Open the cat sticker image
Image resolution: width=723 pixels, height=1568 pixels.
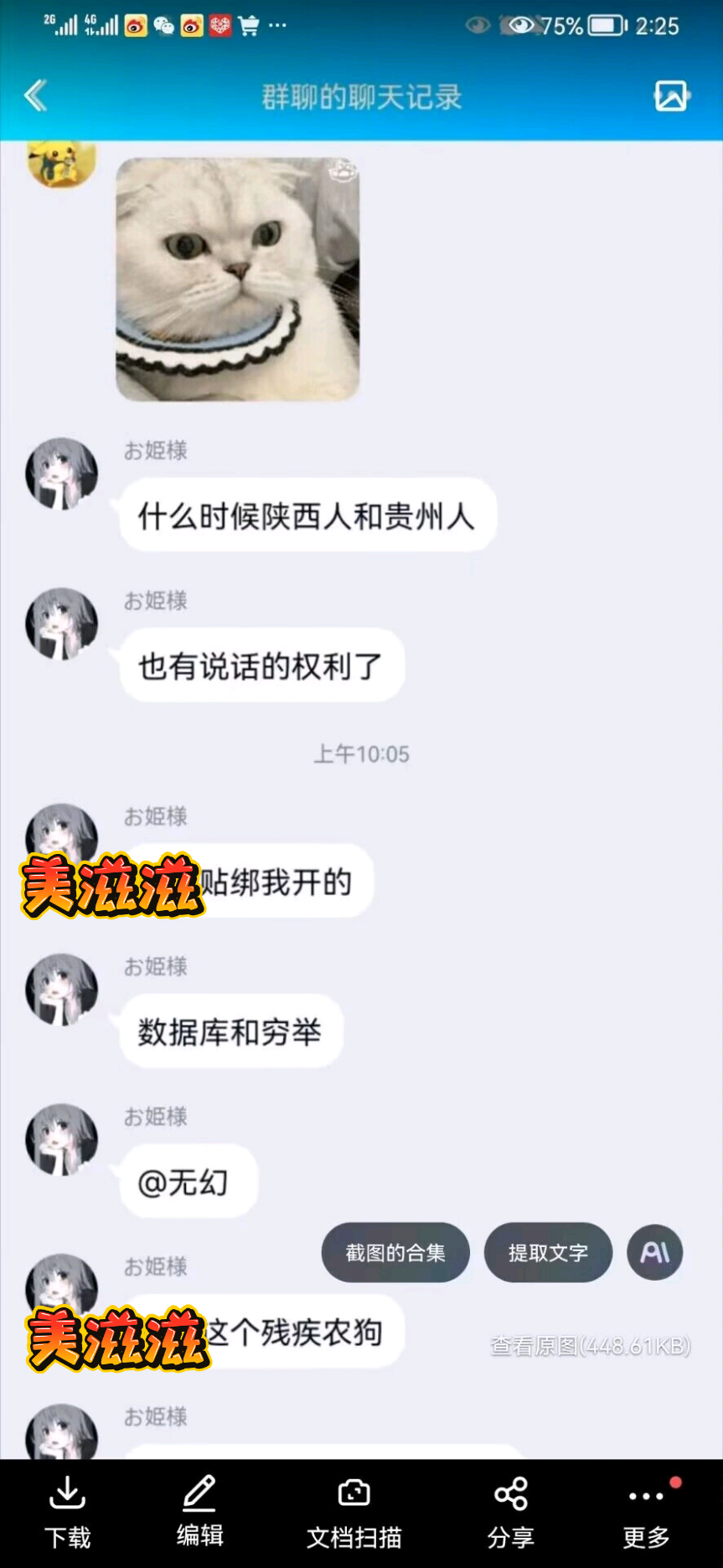pos(238,279)
